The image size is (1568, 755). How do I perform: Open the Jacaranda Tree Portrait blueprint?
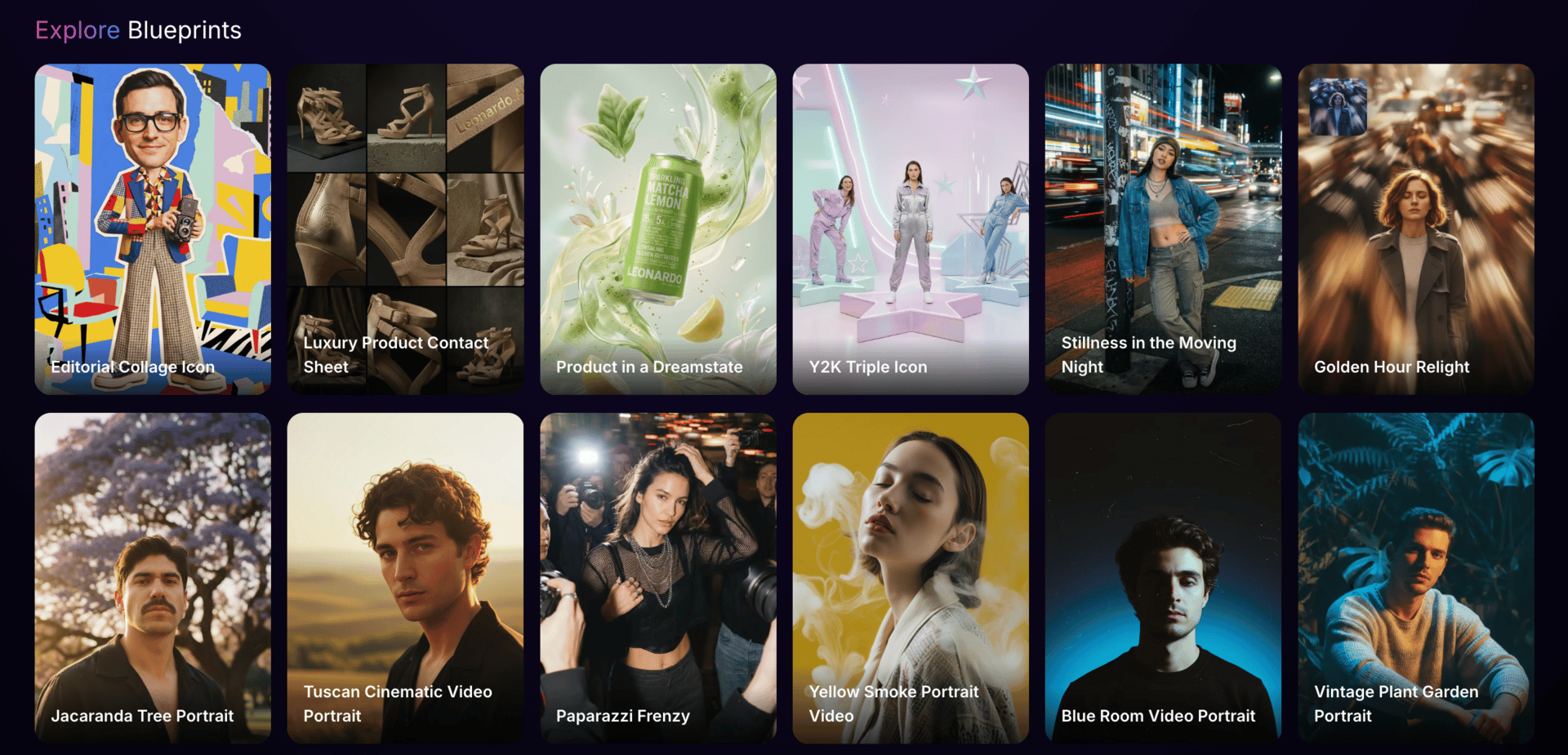pyautogui.click(x=153, y=578)
